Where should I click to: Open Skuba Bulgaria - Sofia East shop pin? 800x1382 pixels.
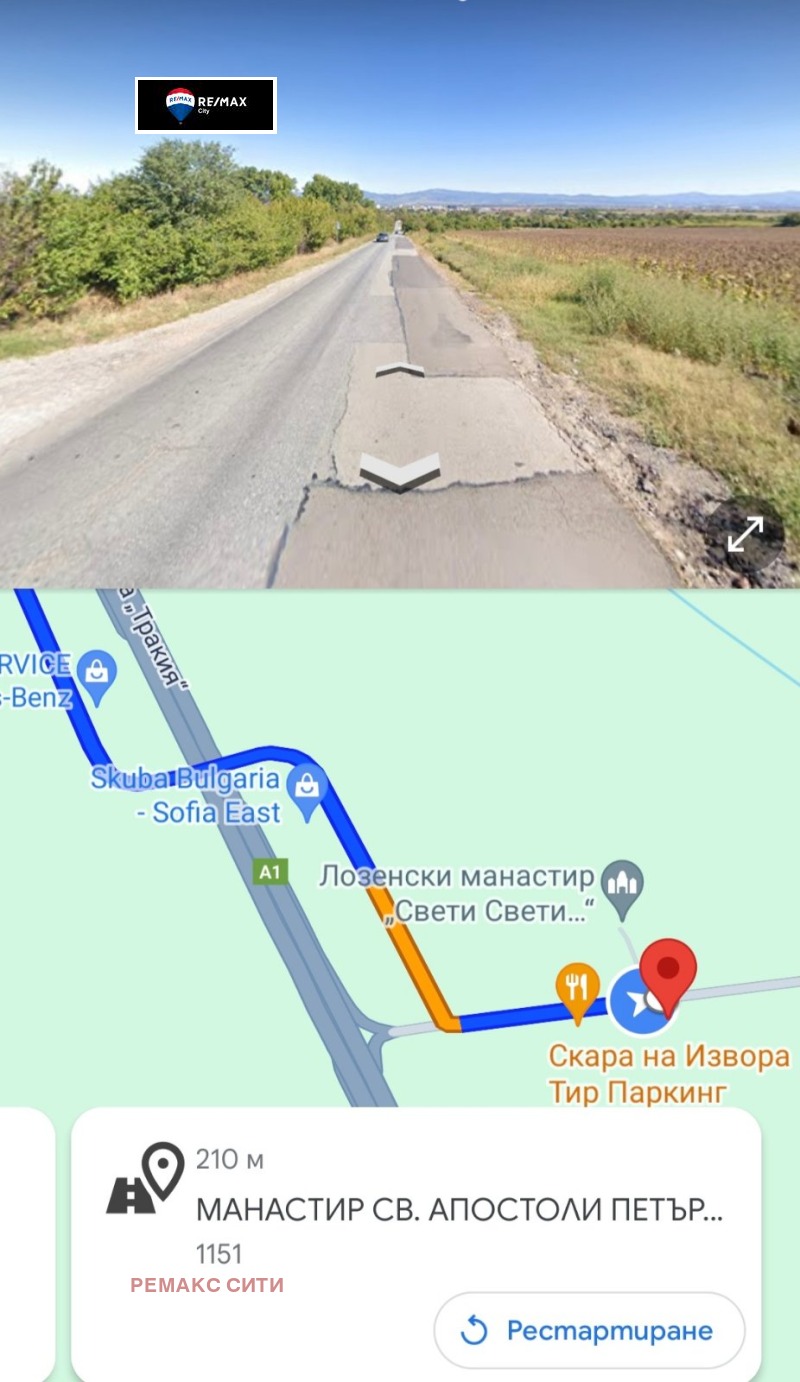tap(307, 785)
